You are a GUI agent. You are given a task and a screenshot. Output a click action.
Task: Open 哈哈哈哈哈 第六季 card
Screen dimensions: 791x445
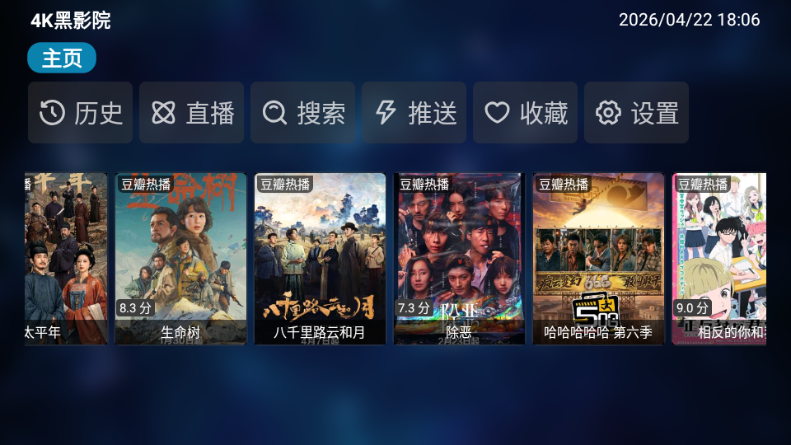click(598, 258)
